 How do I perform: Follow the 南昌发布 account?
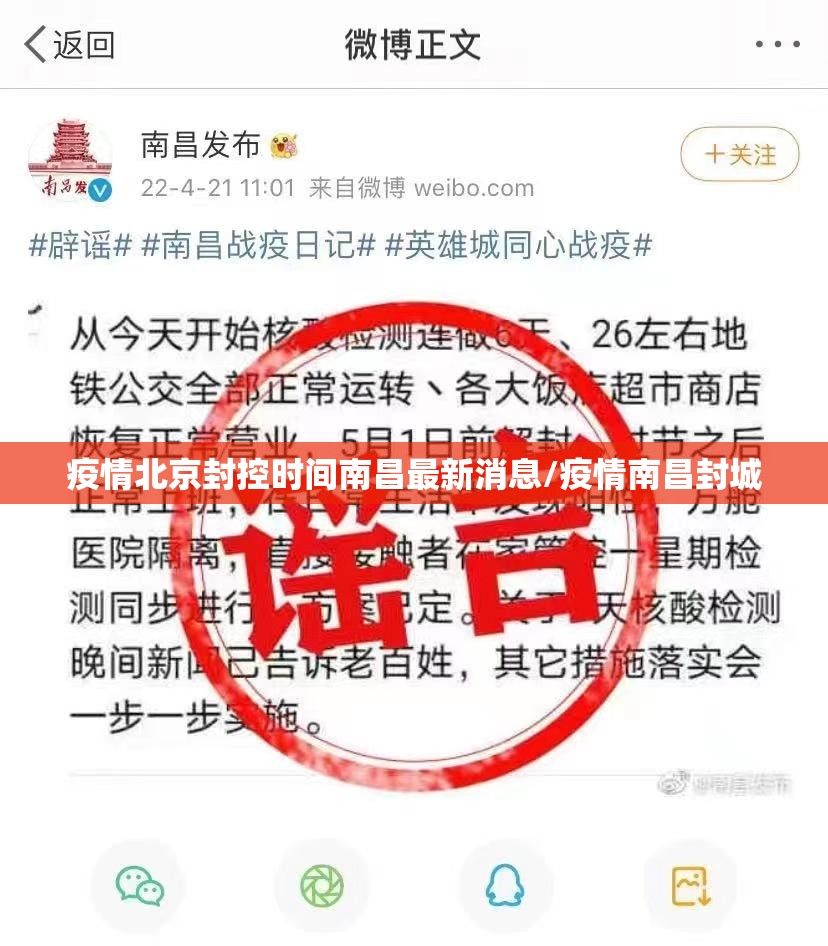tap(740, 155)
